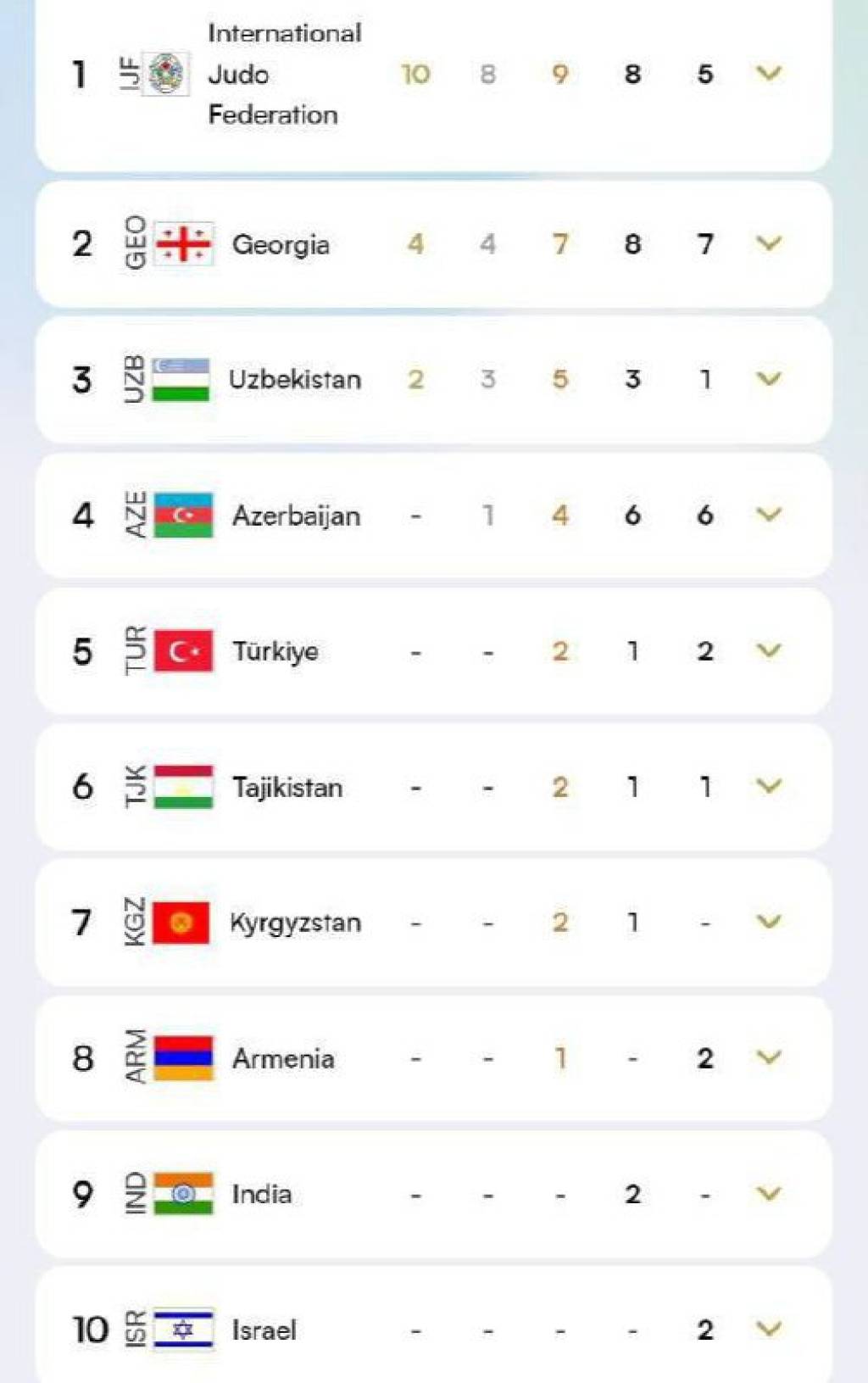The width and height of the screenshot is (868, 1383).
Task: Expand Georgia's medal details
Action: click(x=768, y=244)
